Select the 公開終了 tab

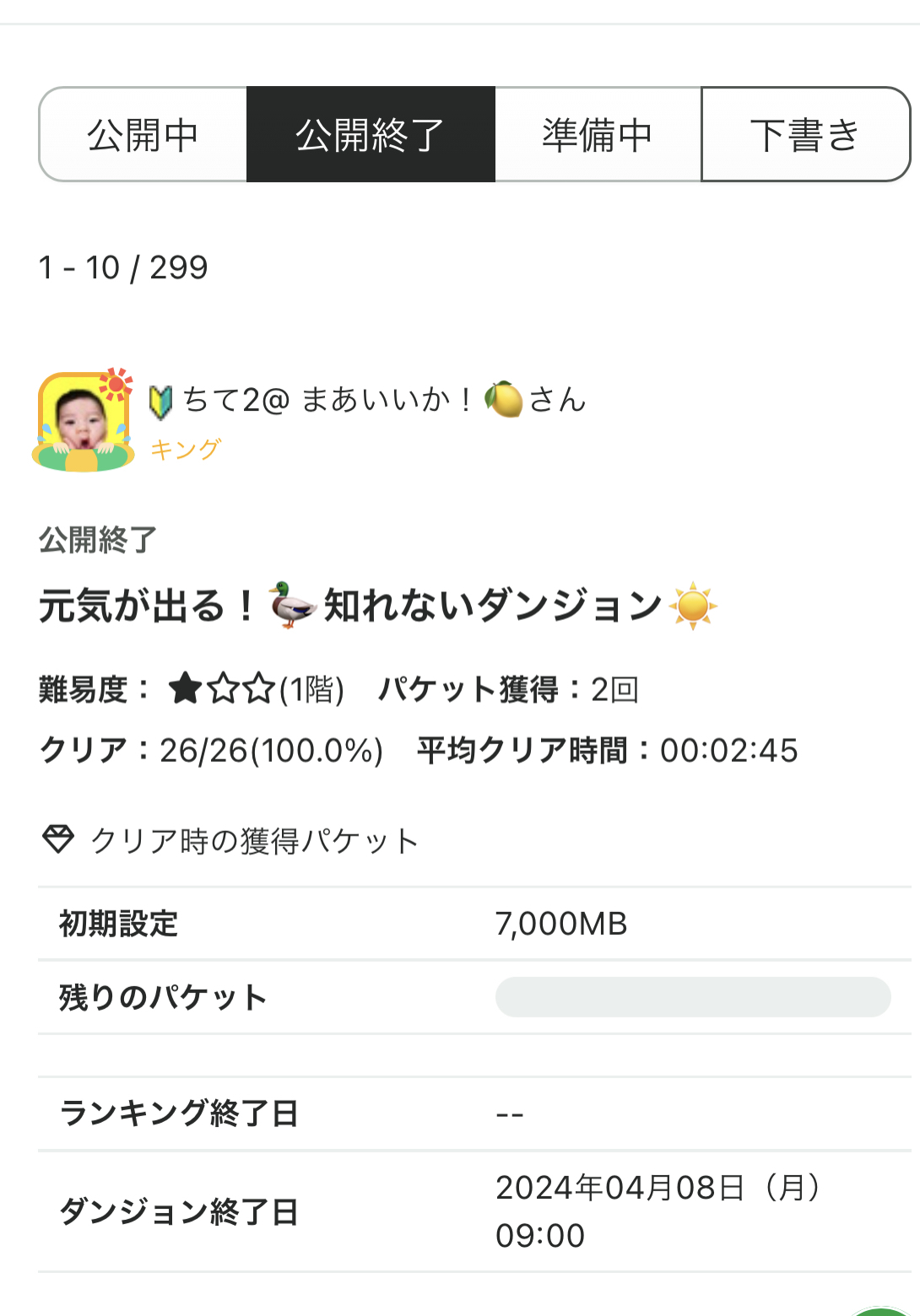(x=371, y=135)
